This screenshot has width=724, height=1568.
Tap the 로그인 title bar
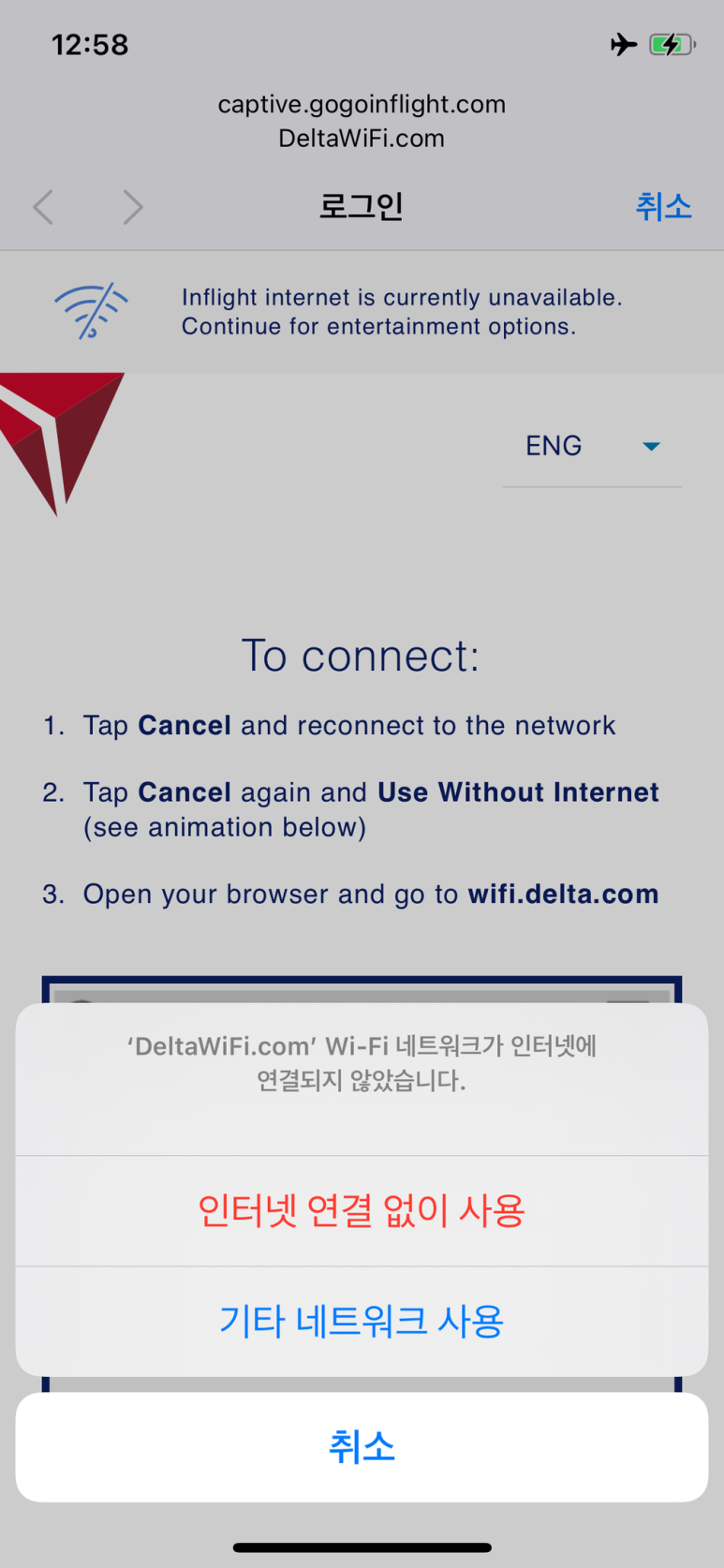362,207
